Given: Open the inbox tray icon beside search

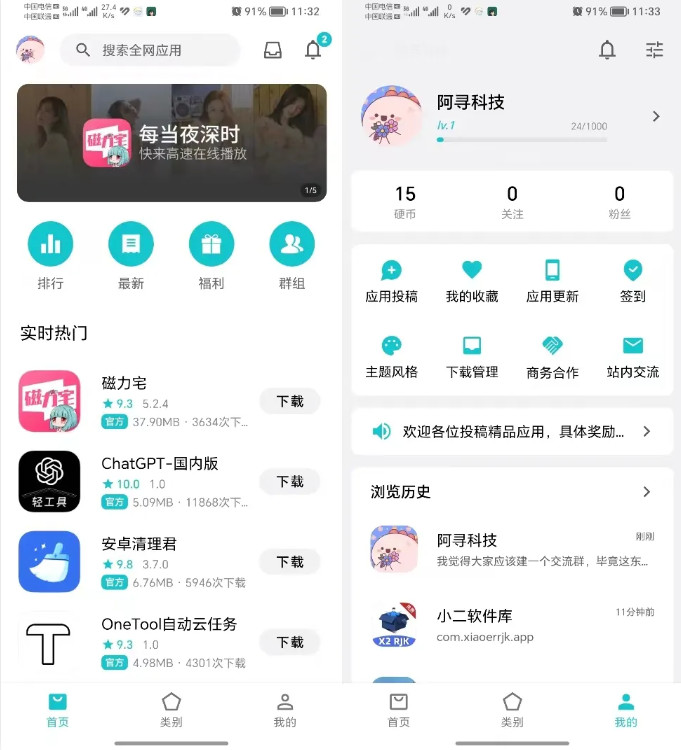Looking at the screenshot, I should (273, 50).
